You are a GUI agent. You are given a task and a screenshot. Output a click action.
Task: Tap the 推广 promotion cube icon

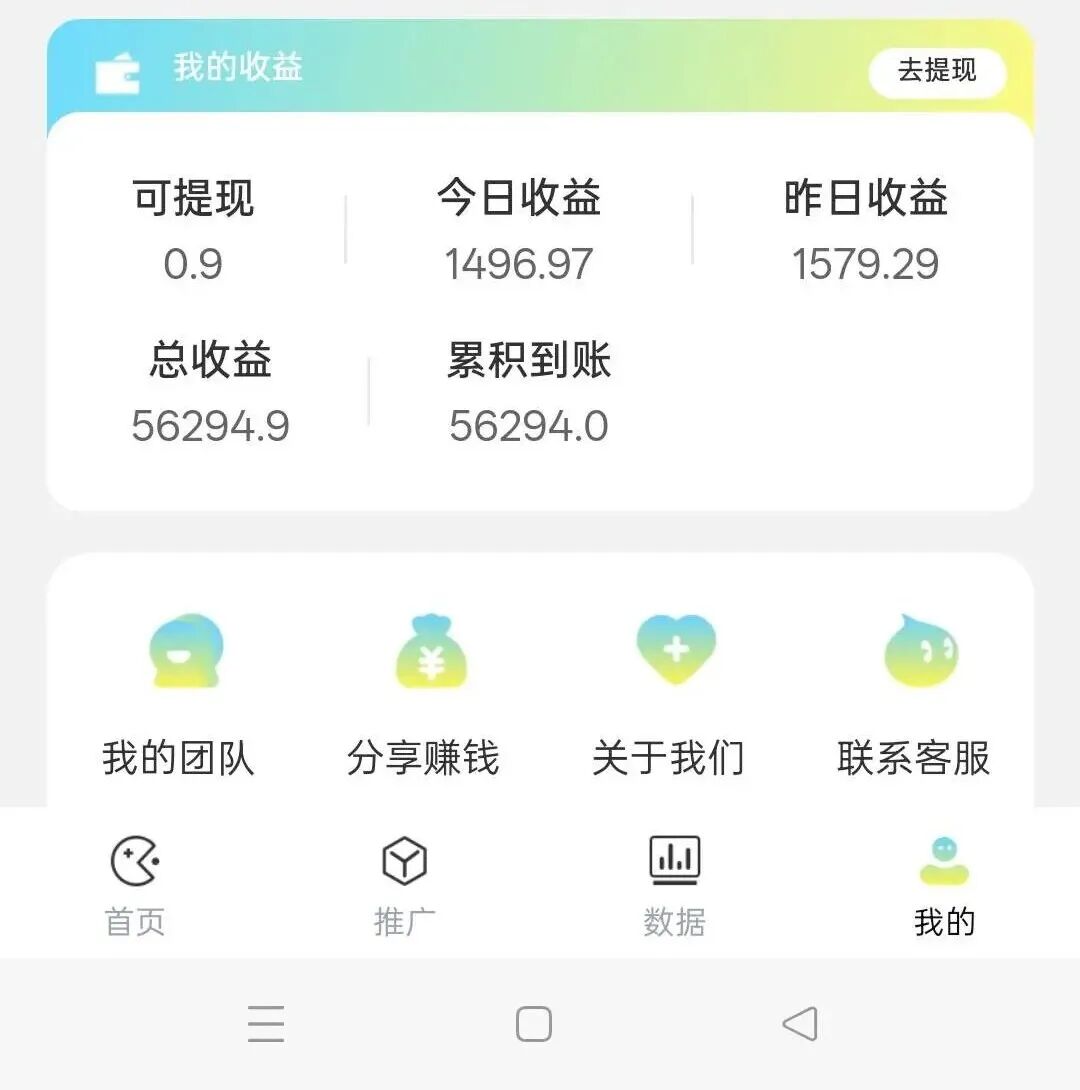pos(403,860)
